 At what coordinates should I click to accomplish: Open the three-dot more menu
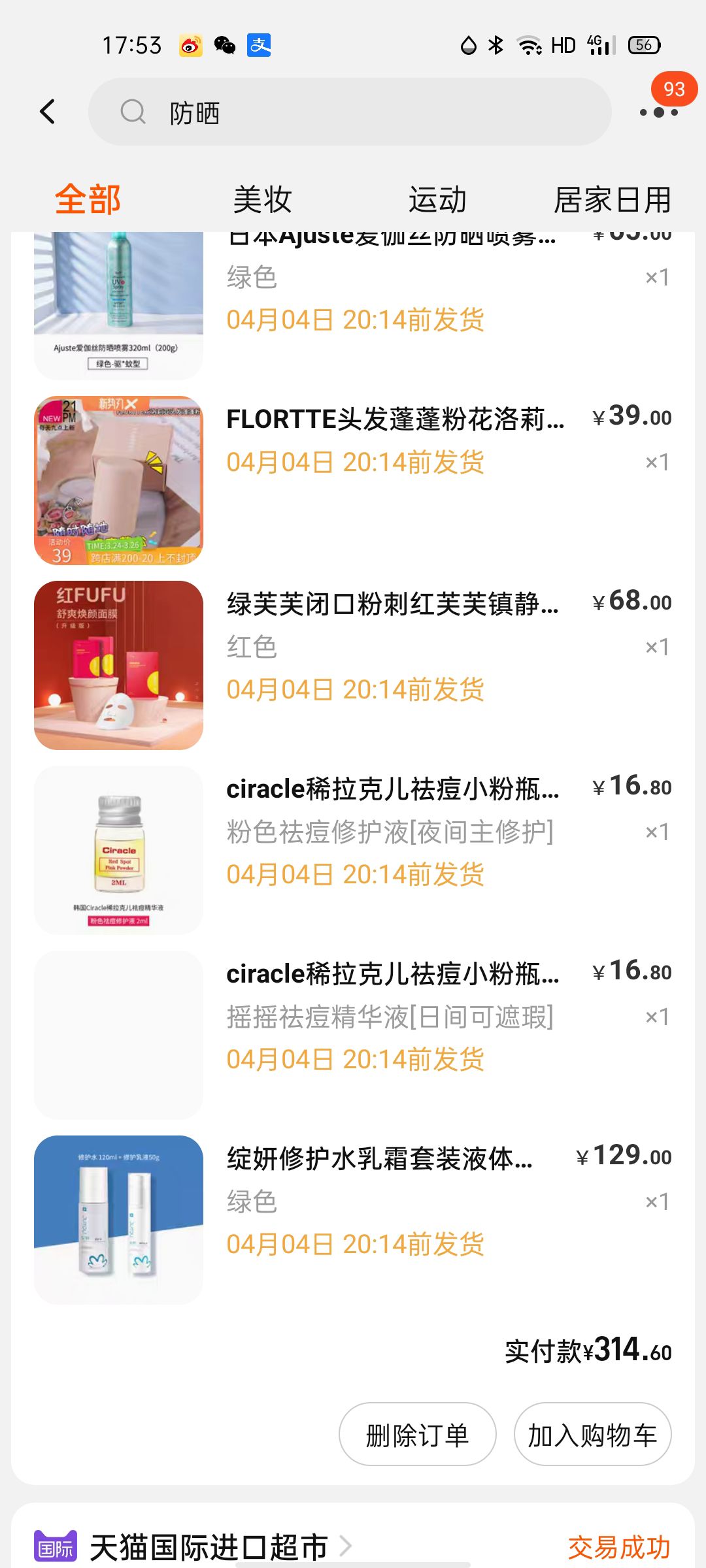(x=658, y=112)
